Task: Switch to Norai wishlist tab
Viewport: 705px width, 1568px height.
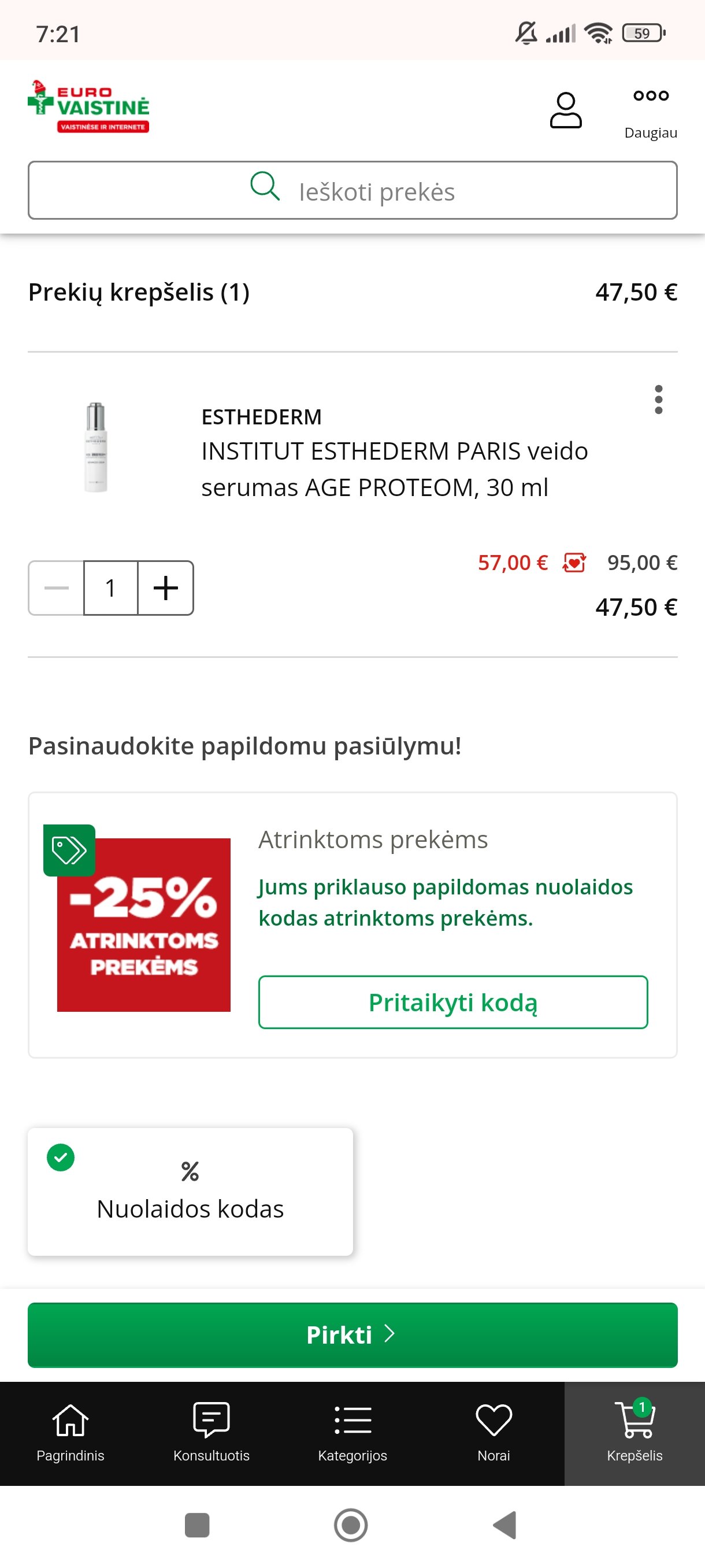Action: pyautogui.click(x=493, y=1433)
